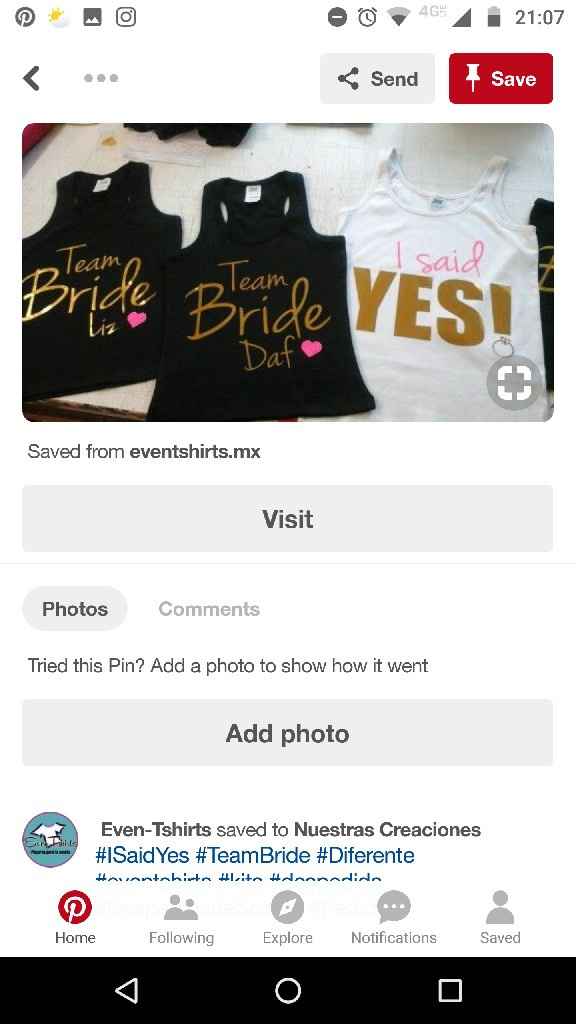
Task: Open the Team Bride shirts image
Action: point(287,272)
